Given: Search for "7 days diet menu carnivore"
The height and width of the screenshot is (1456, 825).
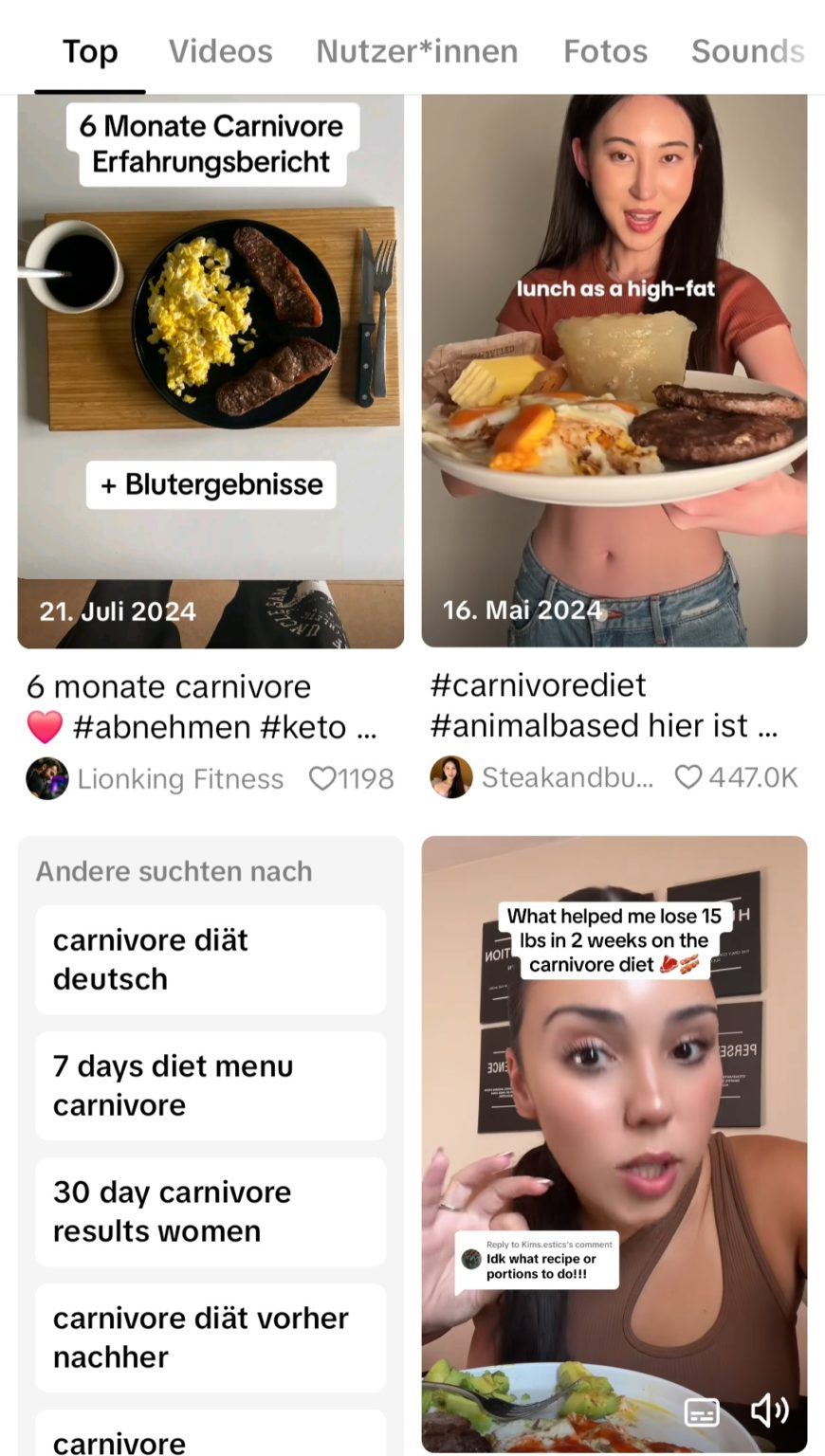Looking at the screenshot, I should (210, 1085).
